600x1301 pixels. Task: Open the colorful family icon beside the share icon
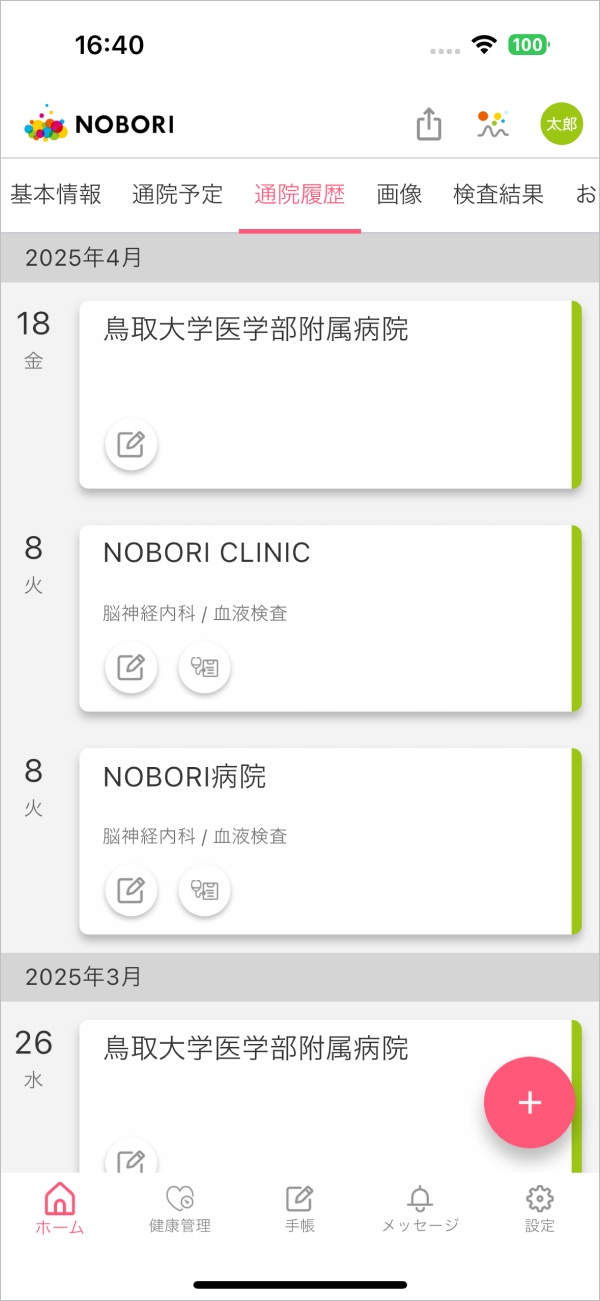pos(492,124)
